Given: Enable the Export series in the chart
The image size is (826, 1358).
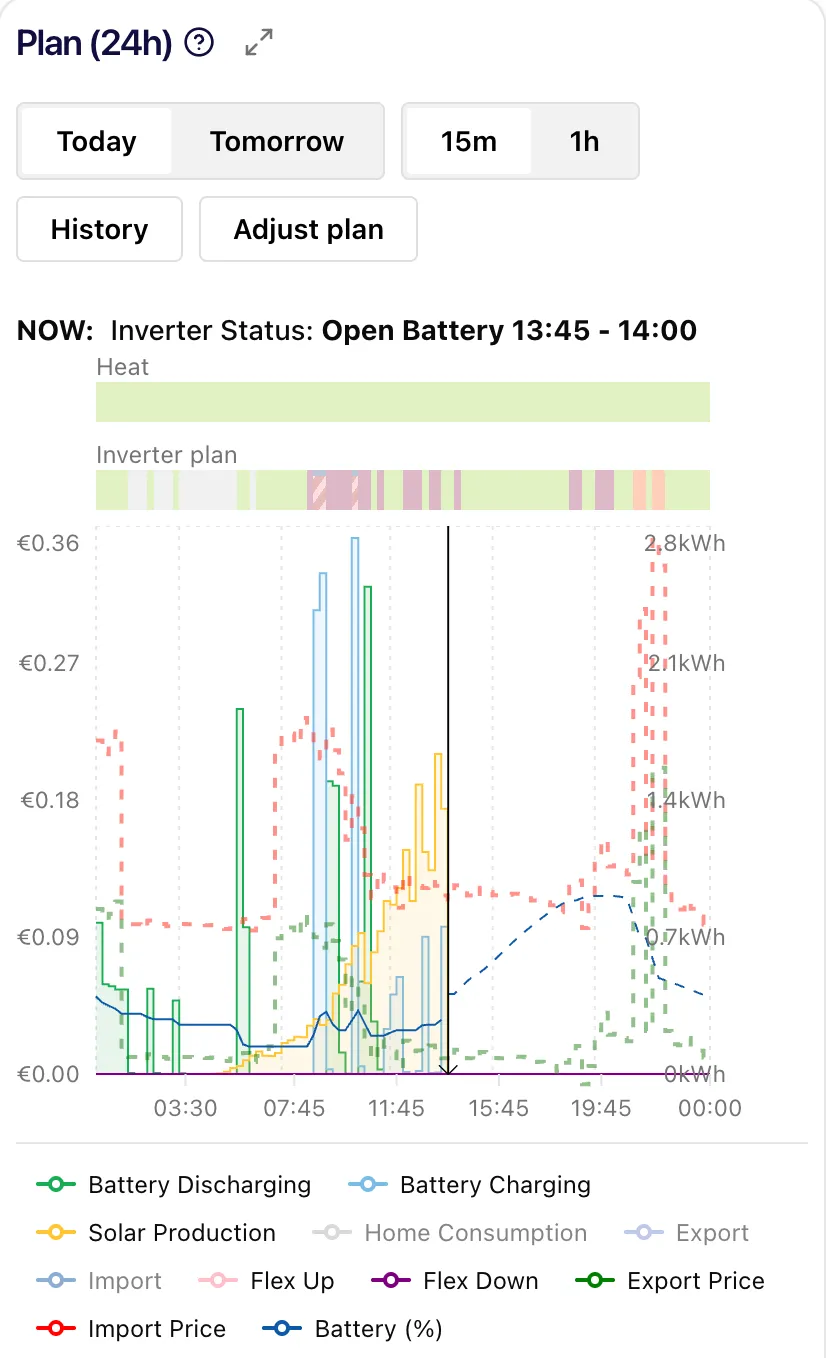Looking at the screenshot, I should coord(685,1233).
